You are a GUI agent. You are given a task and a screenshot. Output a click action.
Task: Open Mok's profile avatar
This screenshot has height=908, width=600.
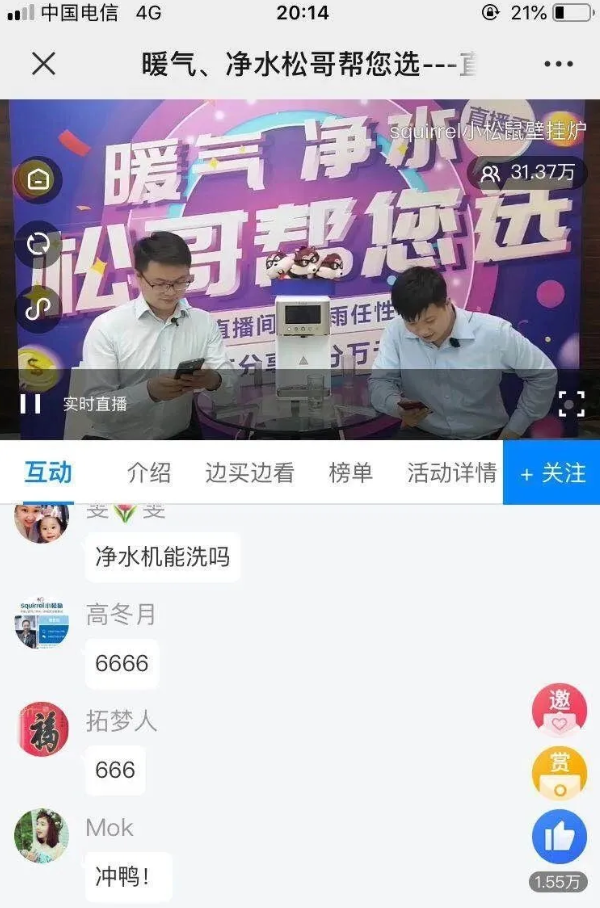point(41,836)
